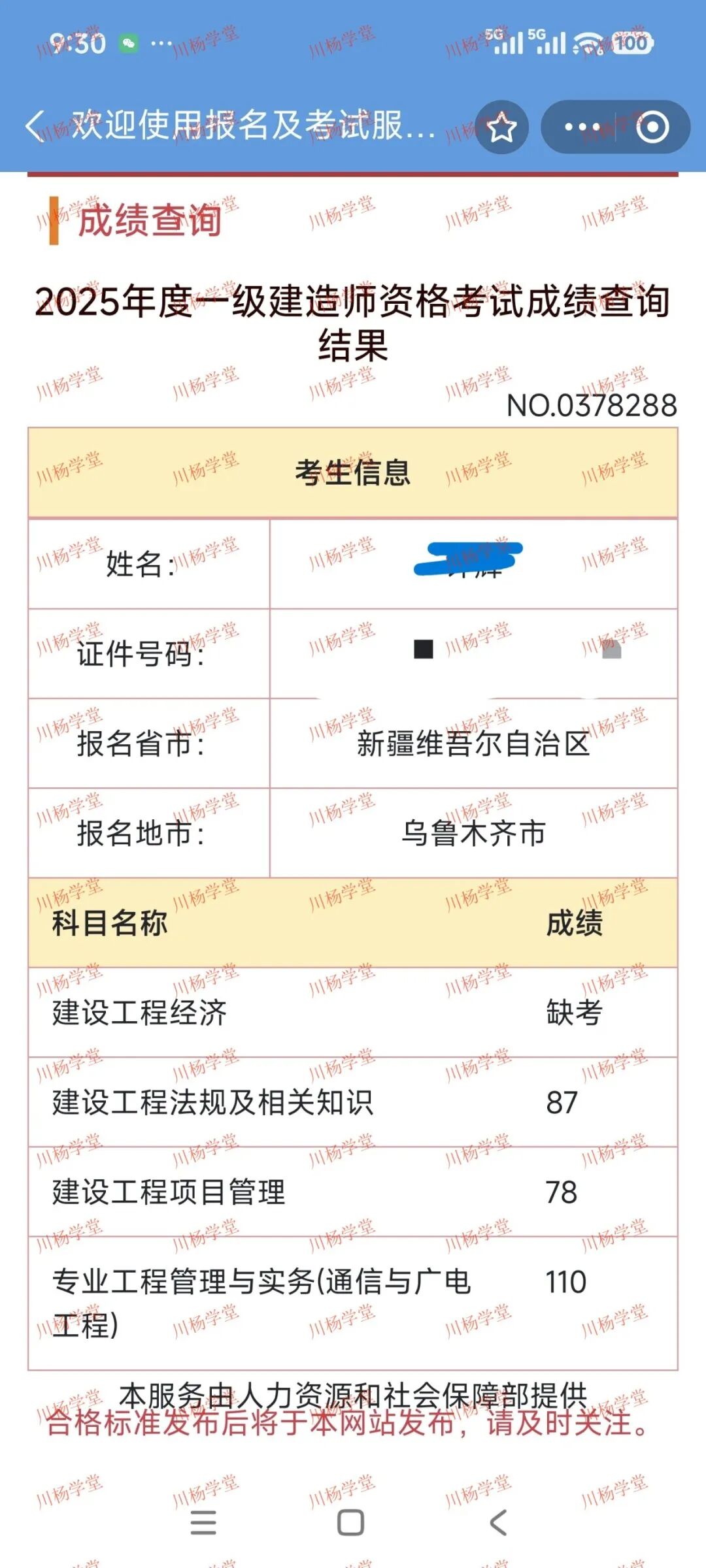Open recent apps from the navigation bar
Viewport: 706px width, 1568px height.
[x=203, y=1522]
